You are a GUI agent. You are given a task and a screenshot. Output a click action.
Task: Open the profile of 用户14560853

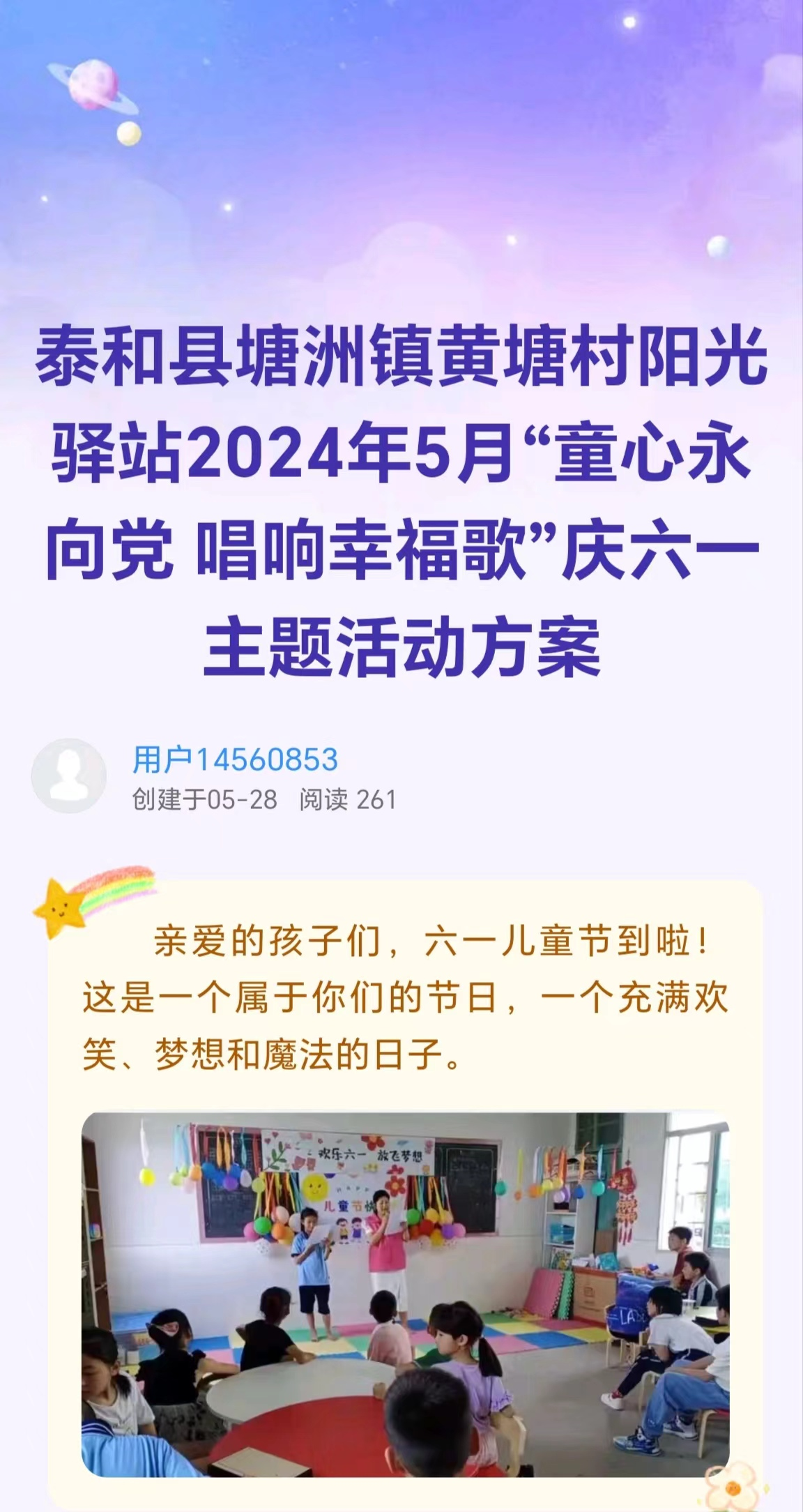coord(235,759)
